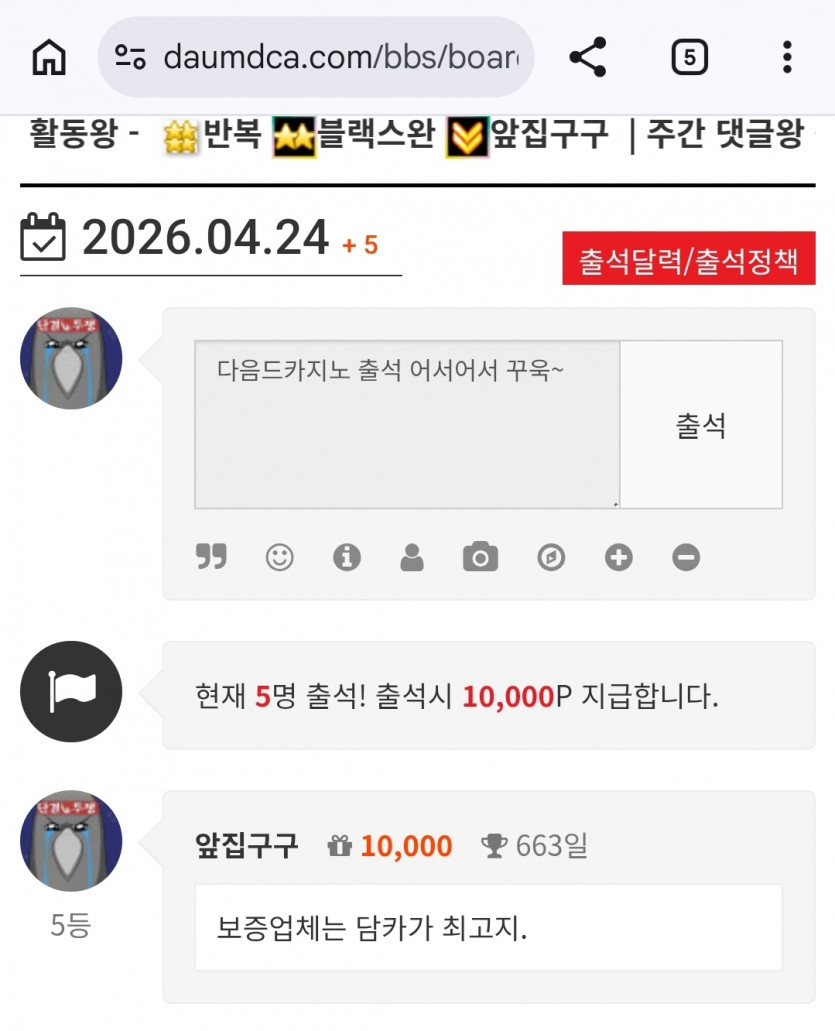Viewport: 835px width, 1031px height.
Task: Attach a photo with the camera icon
Action: [x=481, y=557]
